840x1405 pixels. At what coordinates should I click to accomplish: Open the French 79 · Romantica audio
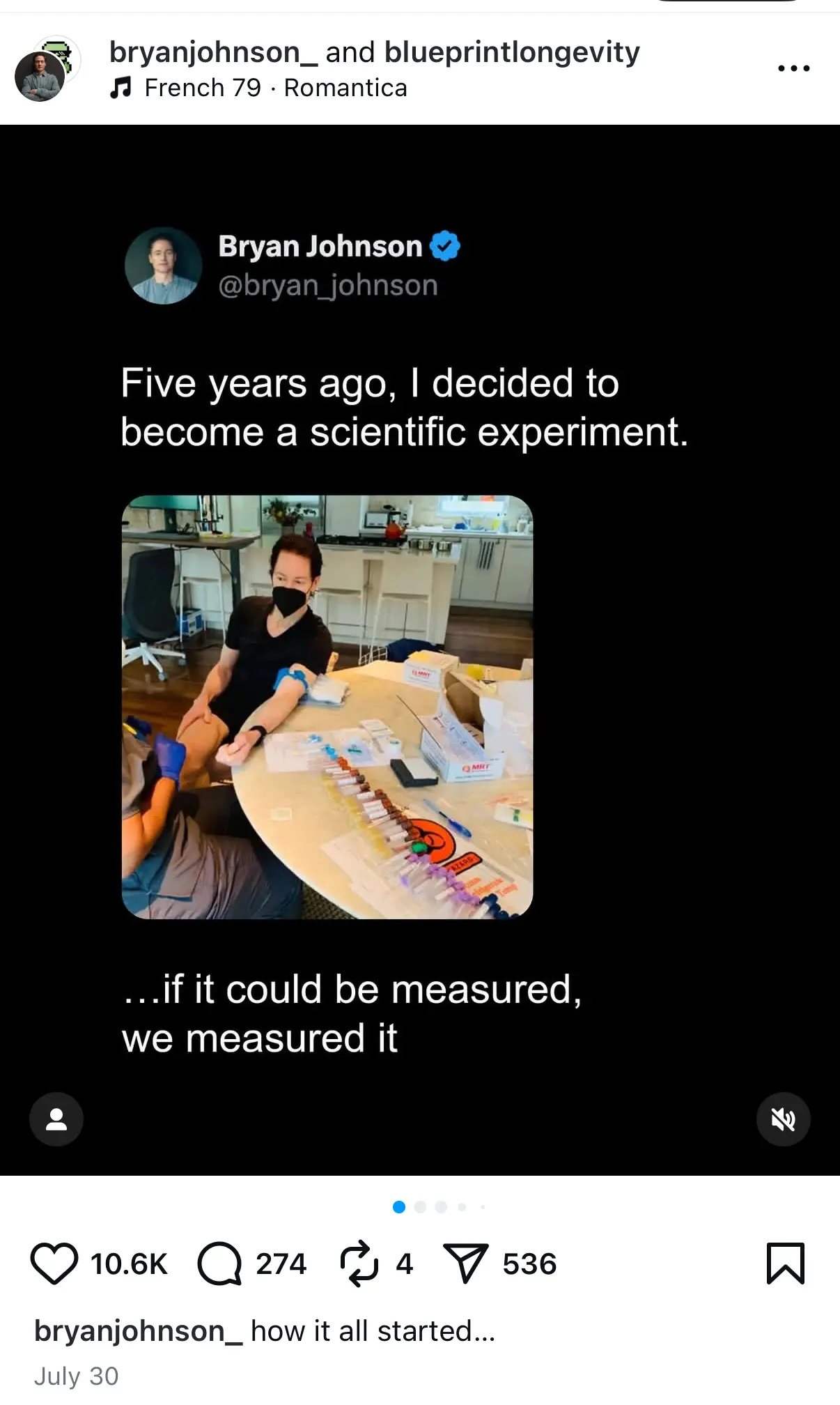click(275, 88)
